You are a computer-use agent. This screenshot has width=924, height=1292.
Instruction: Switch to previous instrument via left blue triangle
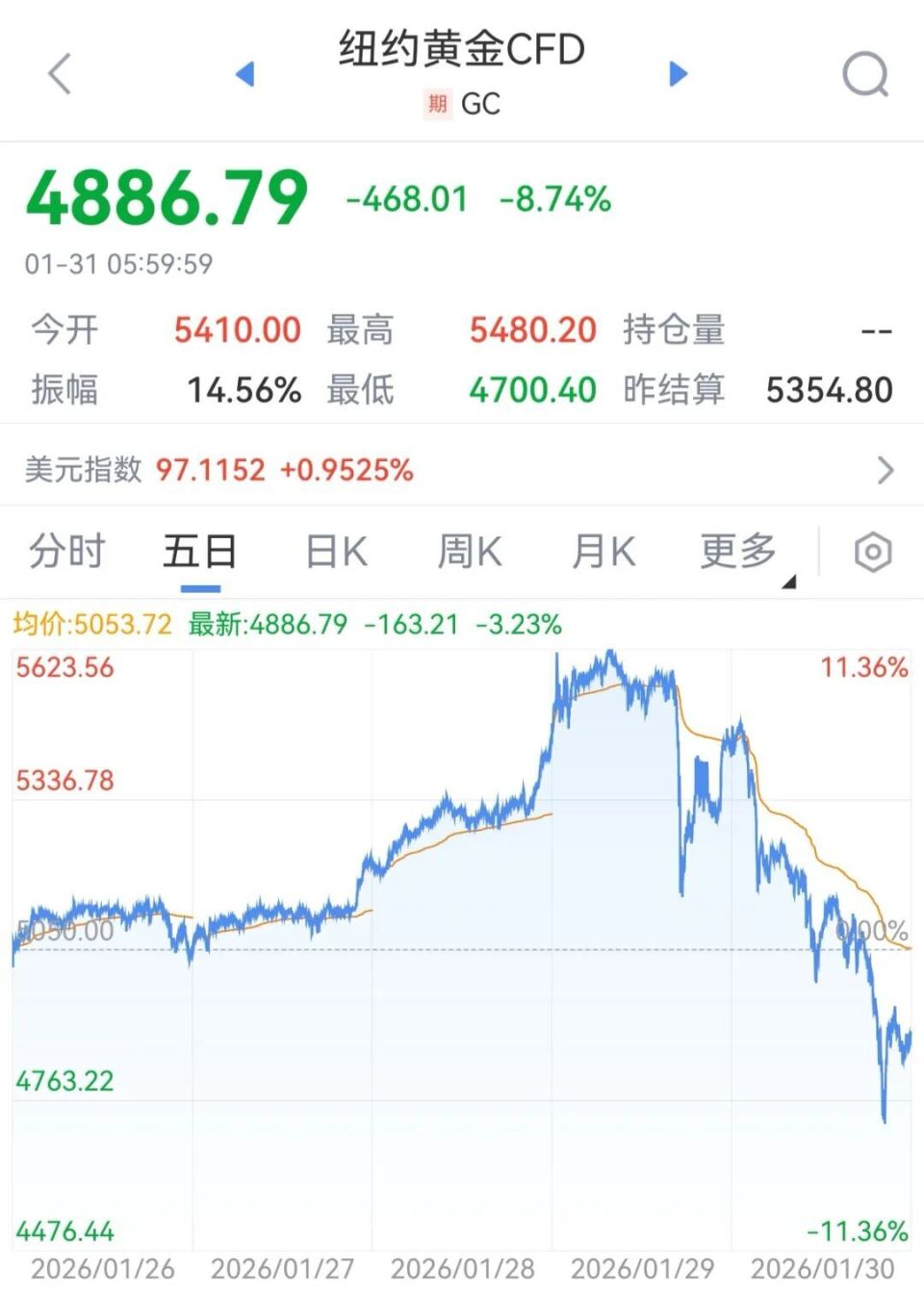coord(244,75)
